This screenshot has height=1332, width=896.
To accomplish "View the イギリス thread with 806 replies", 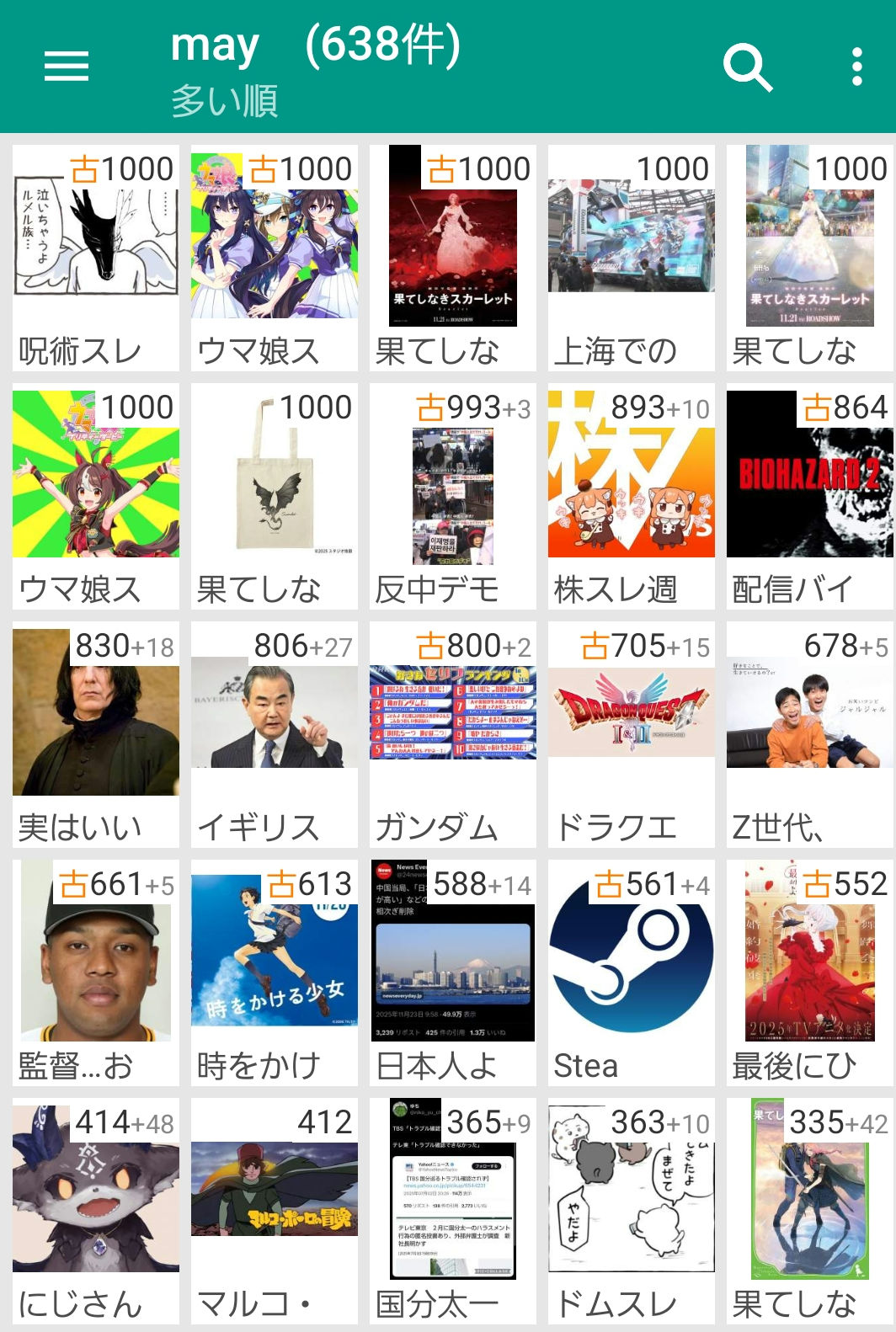I will pos(275,734).
